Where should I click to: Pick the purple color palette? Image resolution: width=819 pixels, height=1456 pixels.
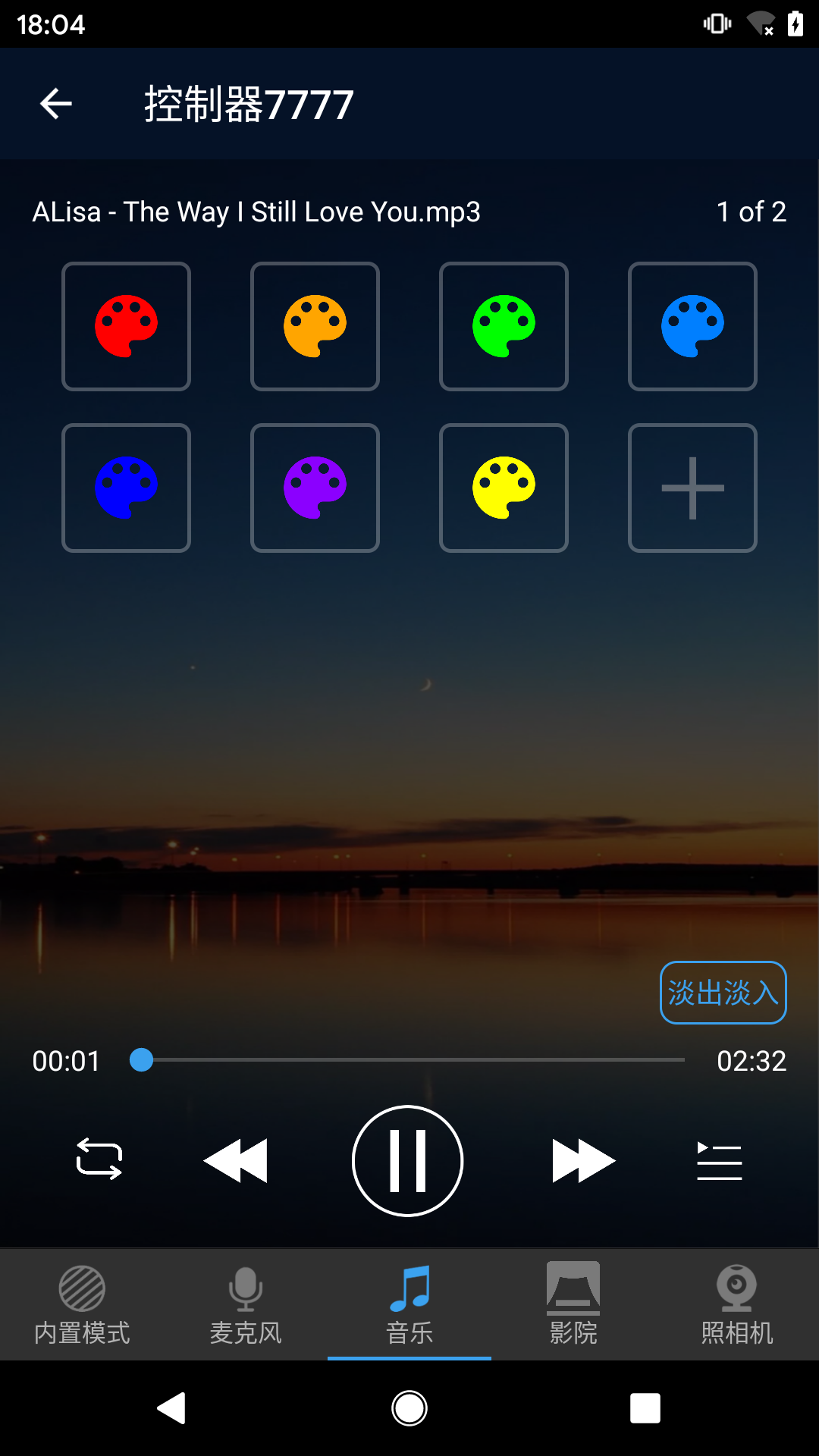(315, 488)
